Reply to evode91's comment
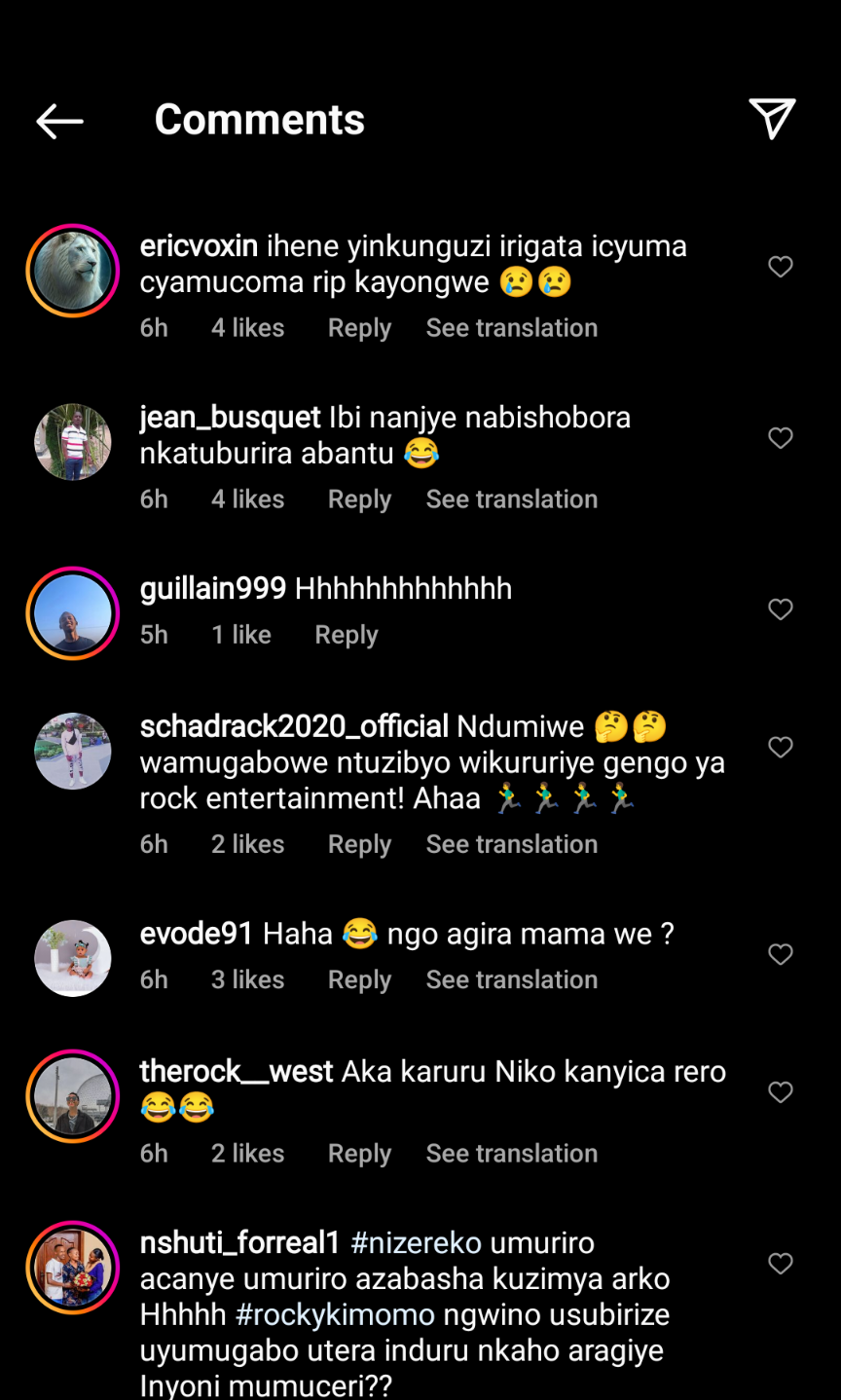The width and height of the screenshot is (841, 1400). click(x=359, y=979)
